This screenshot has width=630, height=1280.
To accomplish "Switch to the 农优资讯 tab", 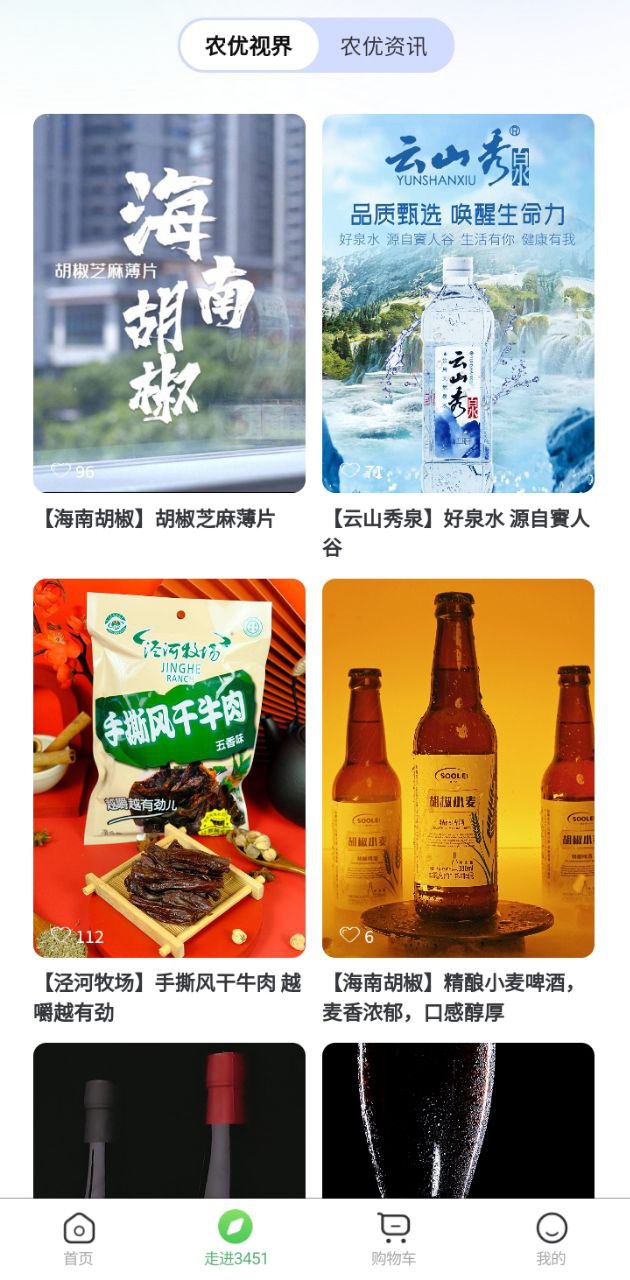I will click(x=383, y=46).
